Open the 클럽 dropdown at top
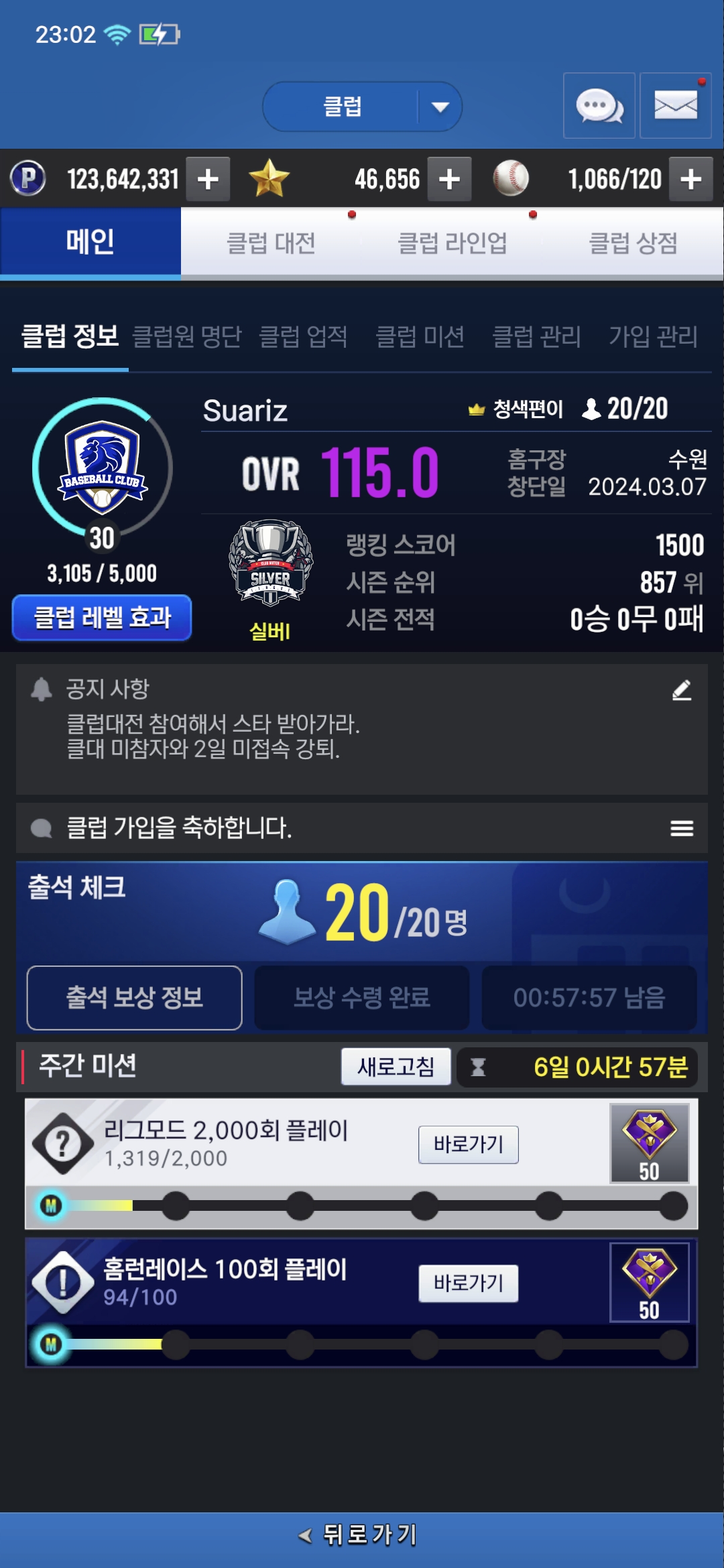Image resolution: width=724 pixels, height=1568 pixels. [362, 107]
